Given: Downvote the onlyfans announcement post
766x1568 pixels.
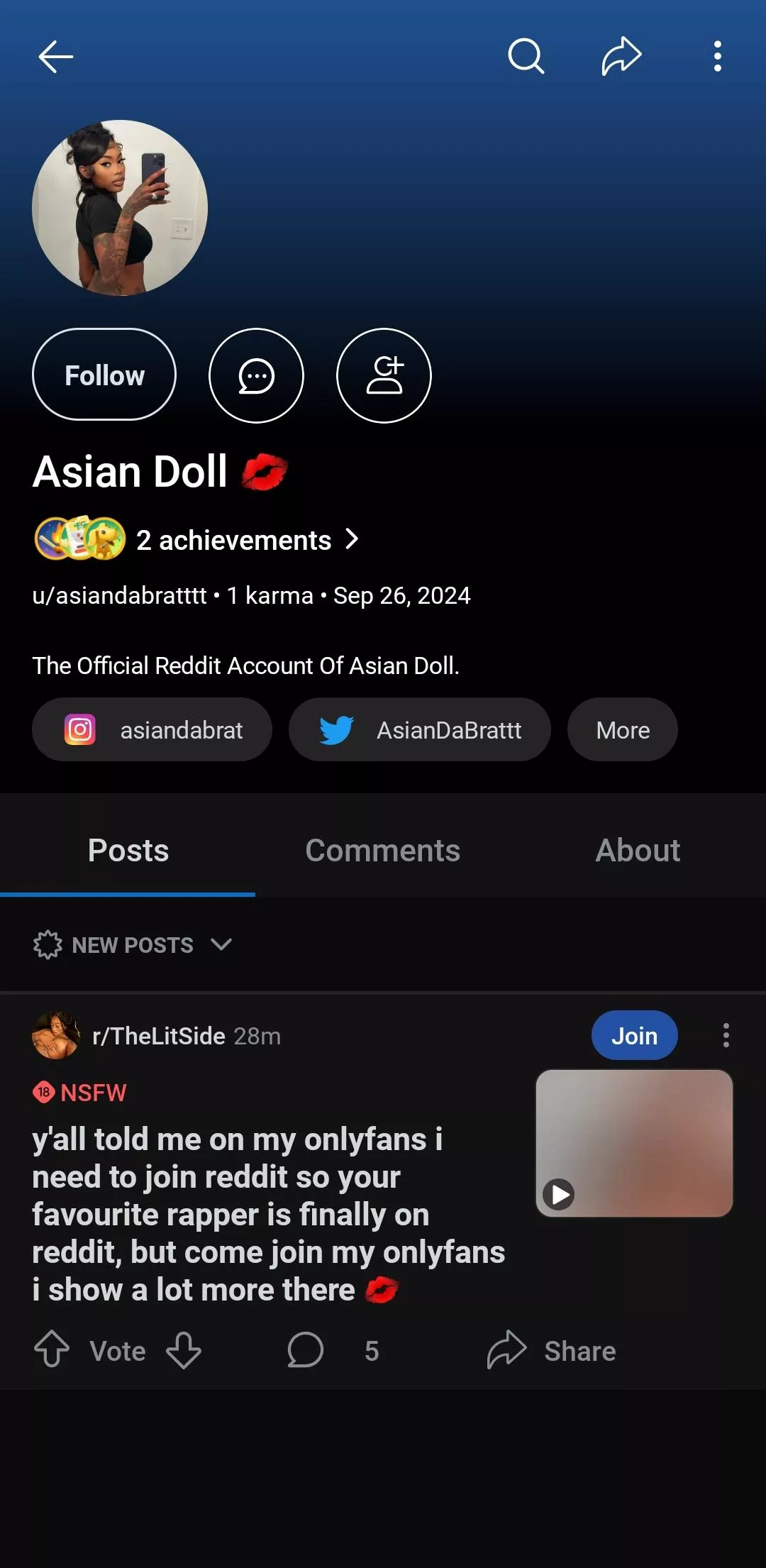Looking at the screenshot, I should point(183,1350).
